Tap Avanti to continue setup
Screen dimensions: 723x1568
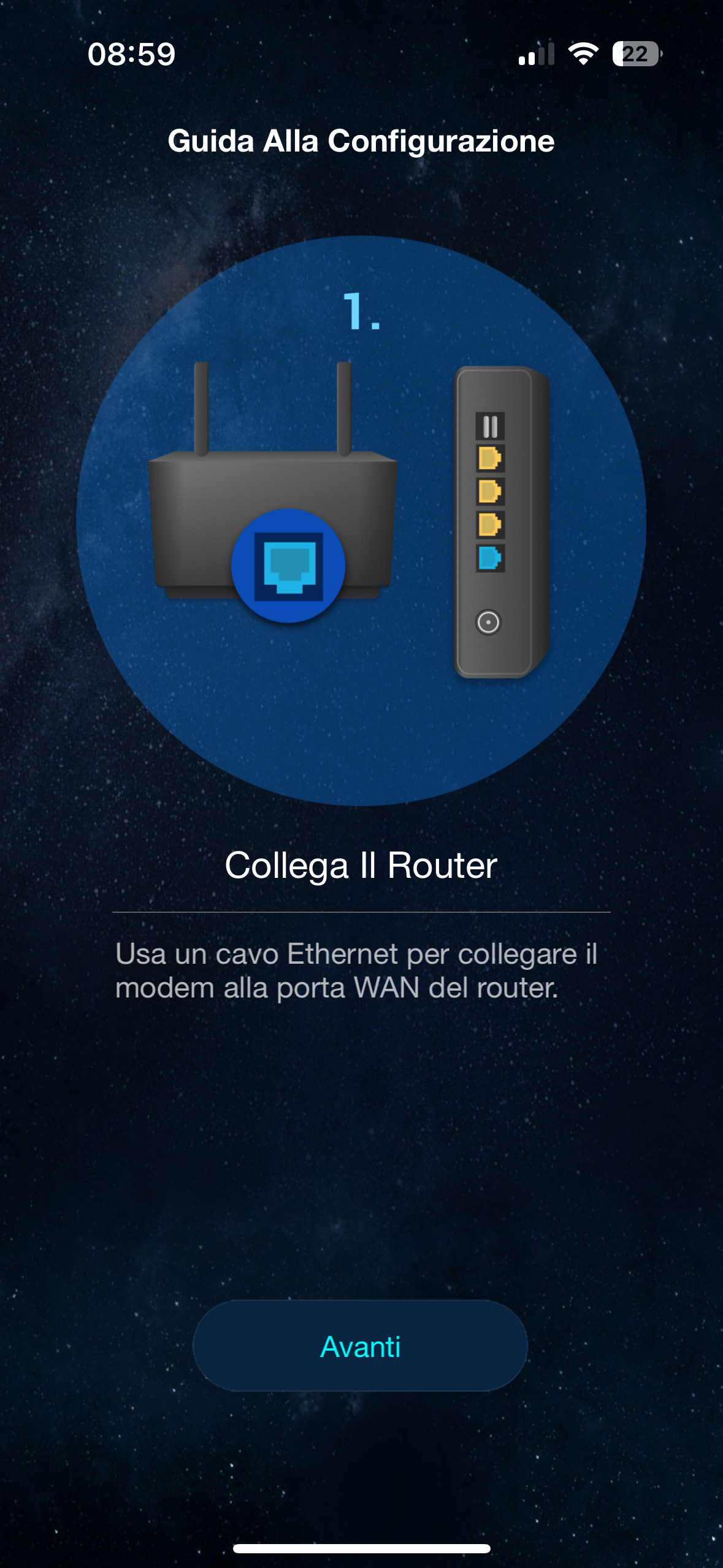(361, 1346)
